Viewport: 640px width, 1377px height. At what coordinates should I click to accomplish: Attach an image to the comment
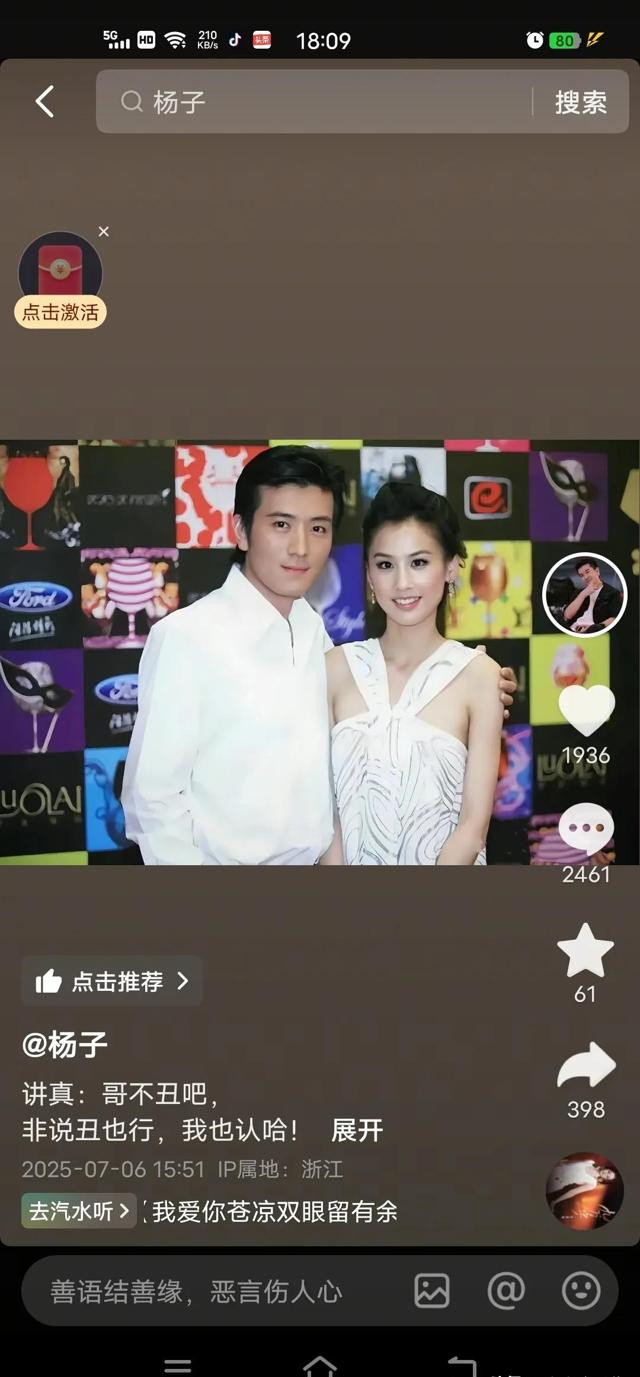tap(432, 1291)
